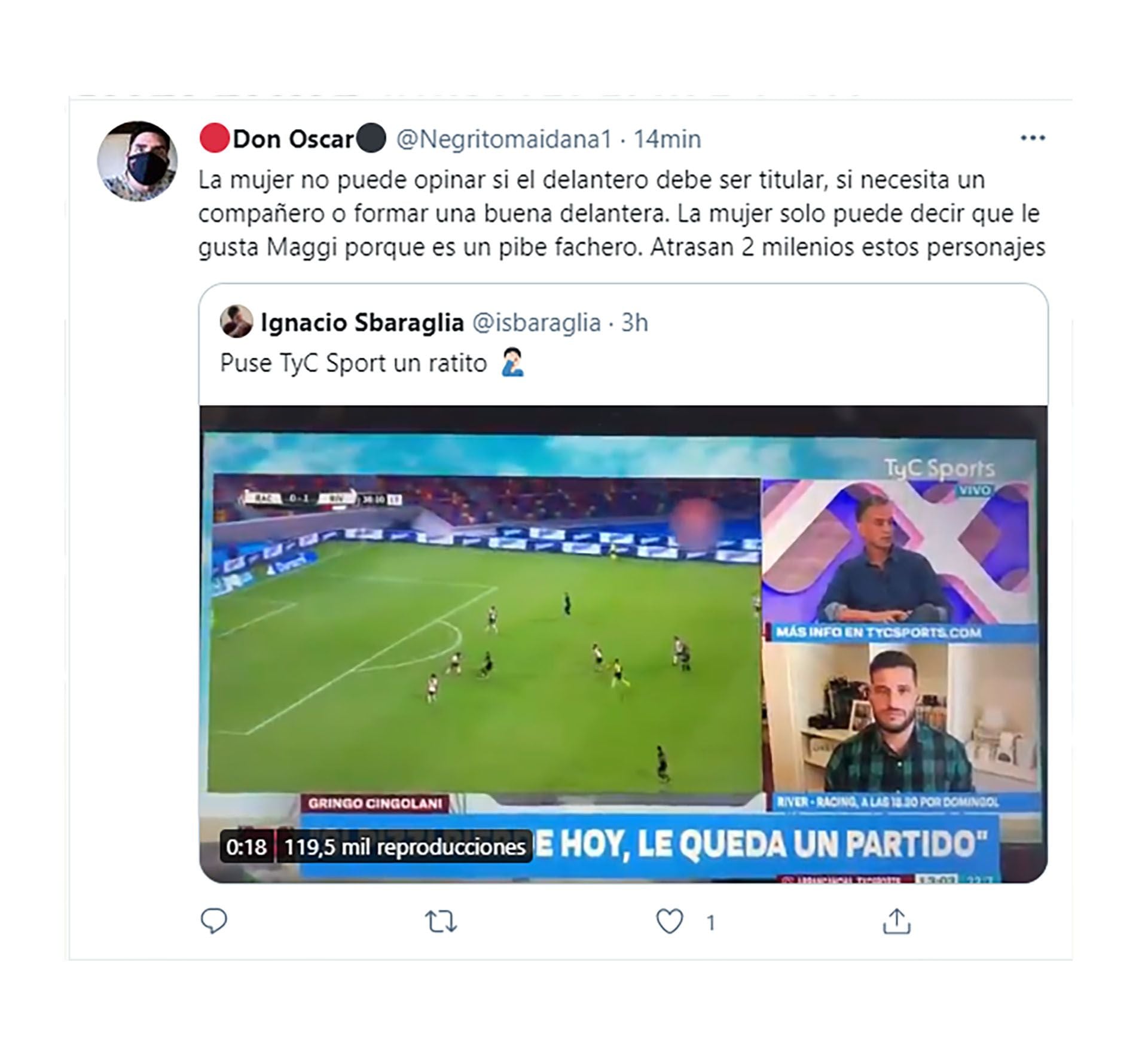This screenshot has width=1148, height=1051.
Task: Play the TyC Sports video clip
Action: pyautogui.click(x=622, y=643)
